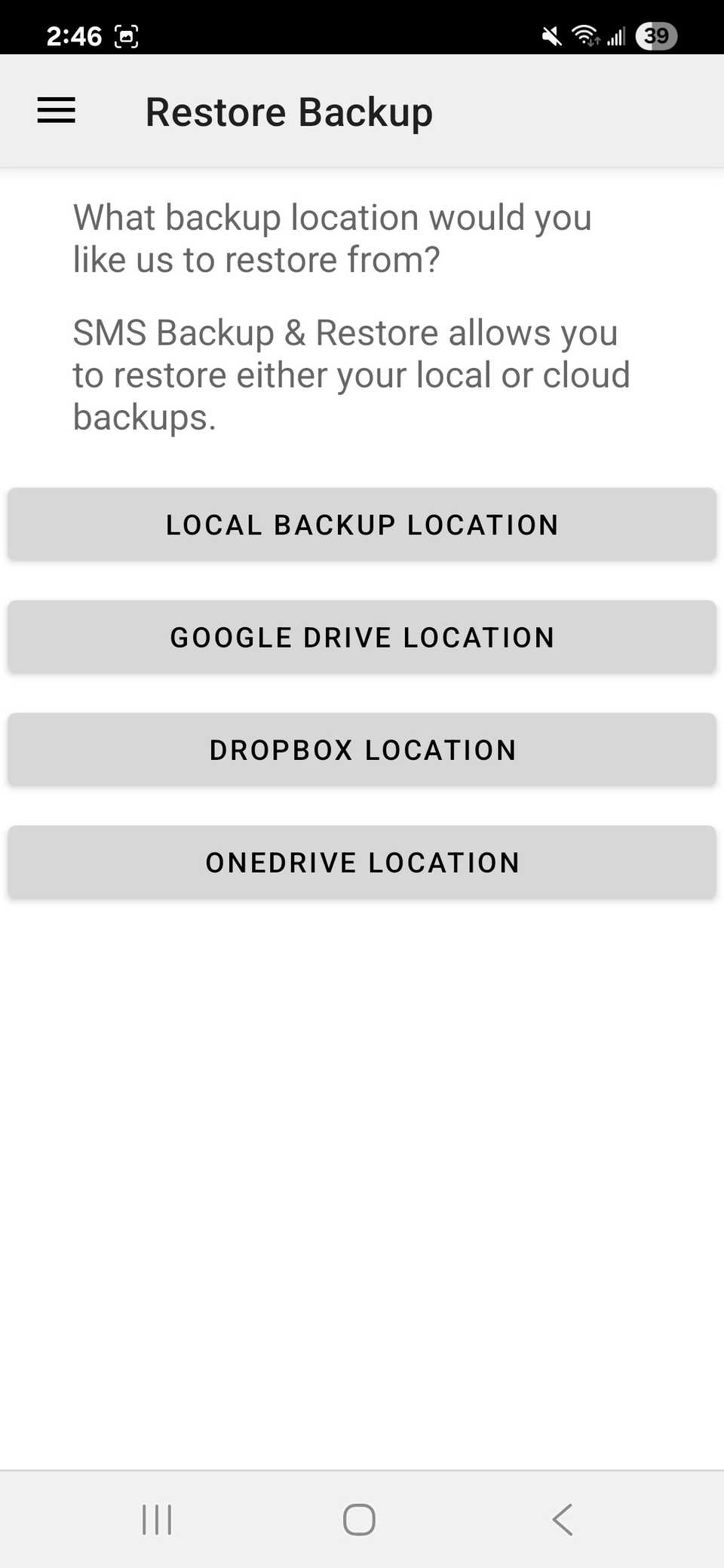Select Local Backup Location

tap(362, 524)
